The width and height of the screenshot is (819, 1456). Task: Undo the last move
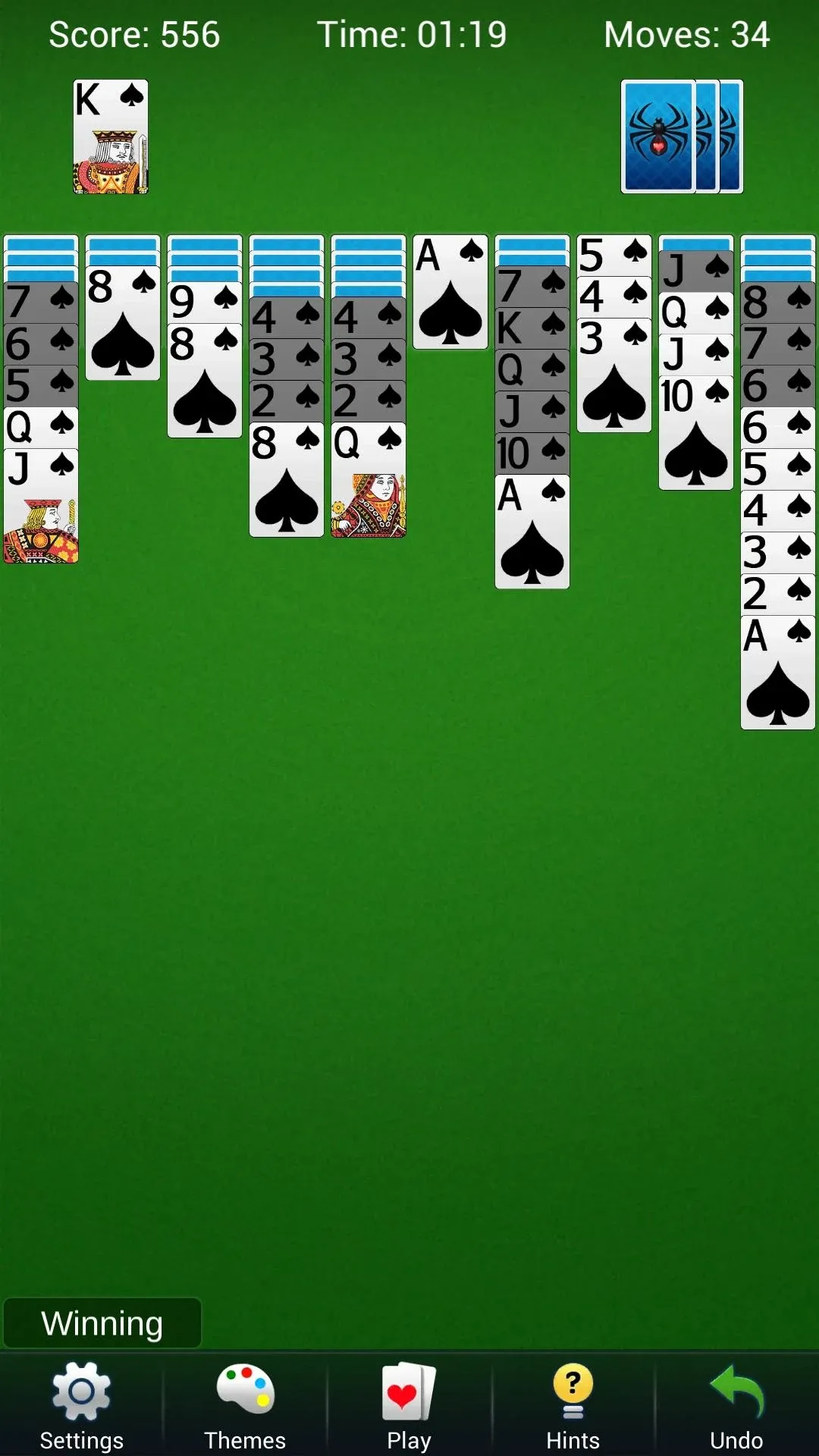[x=736, y=1404]
